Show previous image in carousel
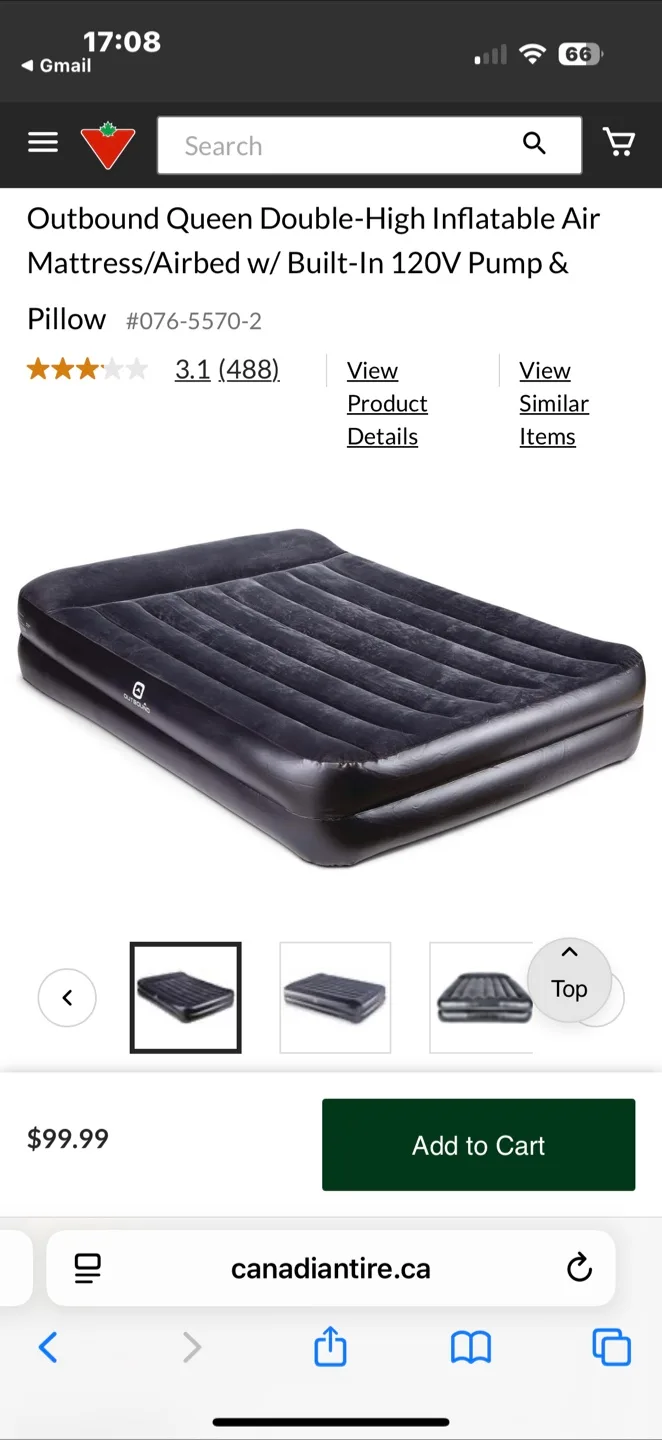Viewport: 662px width, 1440px height. coord(67,997)
